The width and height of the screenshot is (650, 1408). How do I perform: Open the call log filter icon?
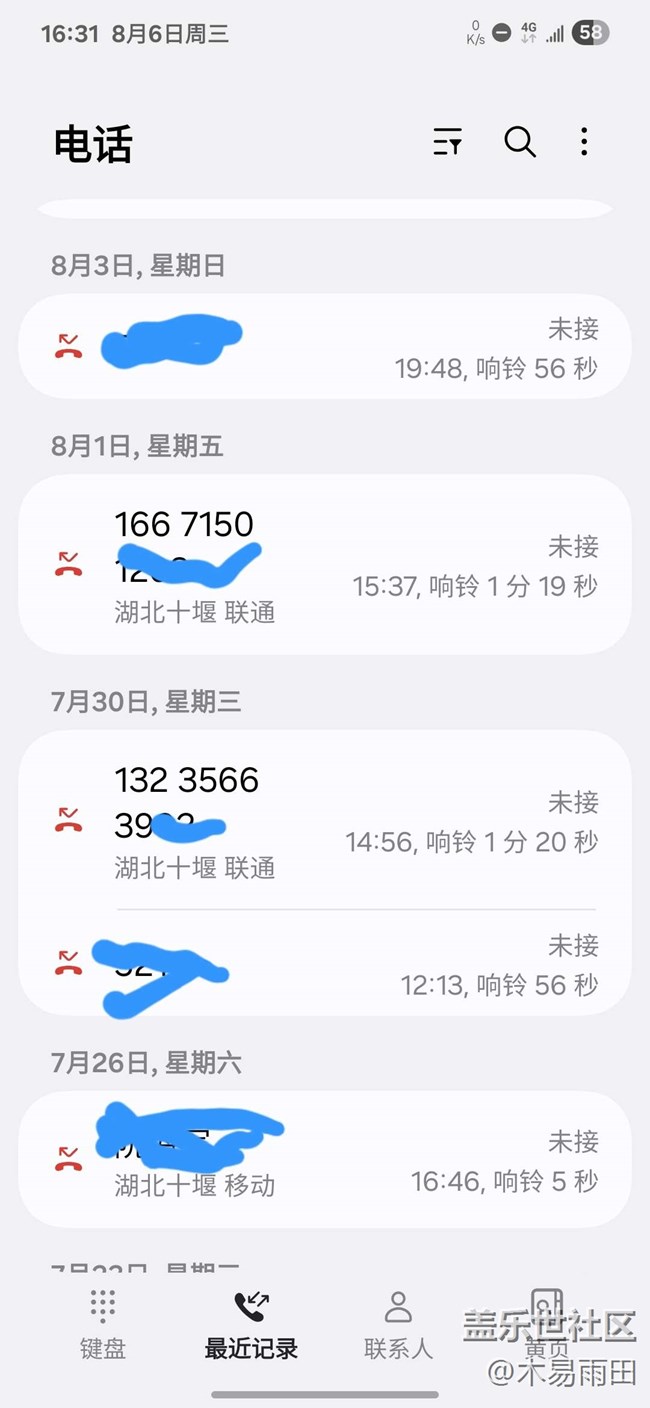click(x=447, y=143)
